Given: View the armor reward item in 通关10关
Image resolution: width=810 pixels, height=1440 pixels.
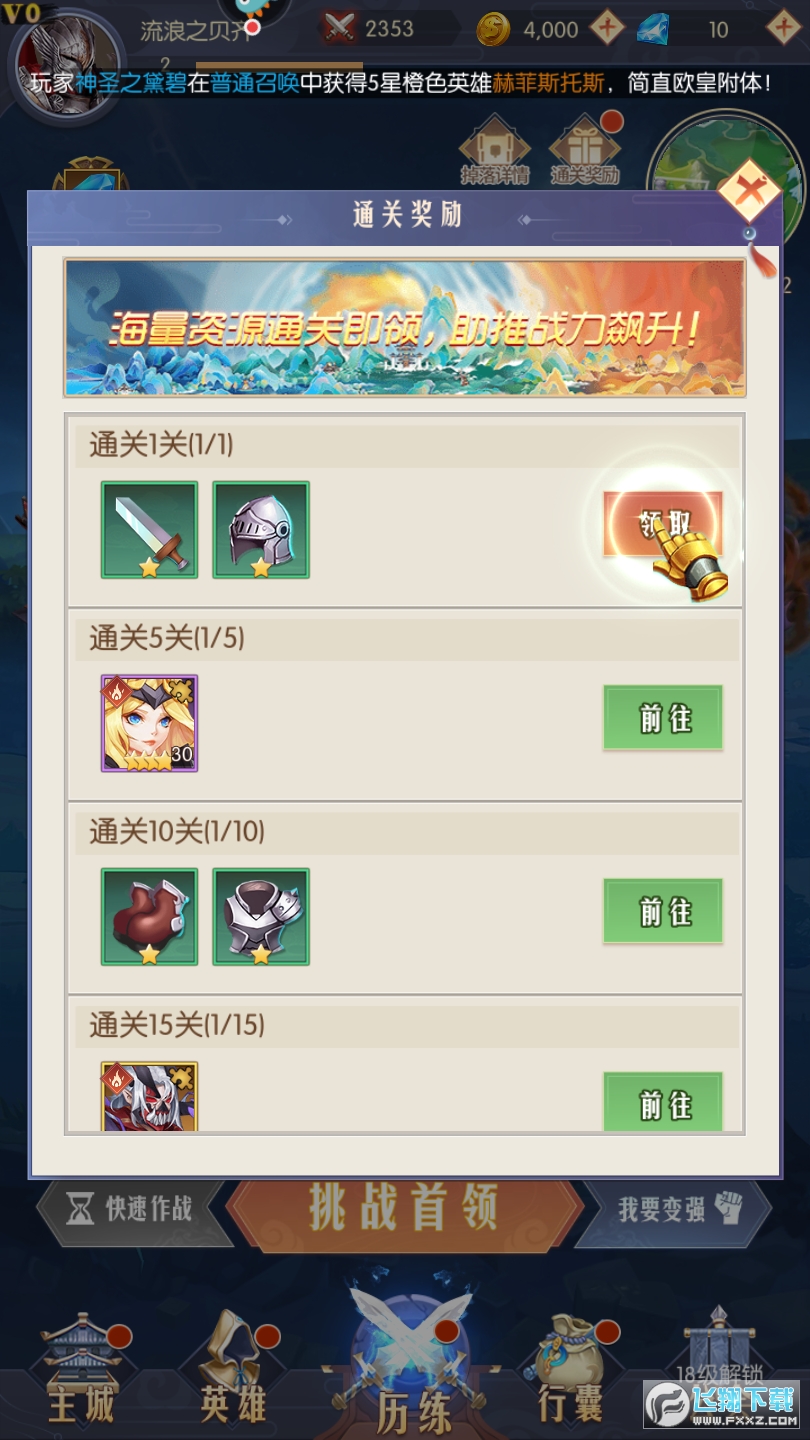Looking at the screenshot, I should click(261, 917).
